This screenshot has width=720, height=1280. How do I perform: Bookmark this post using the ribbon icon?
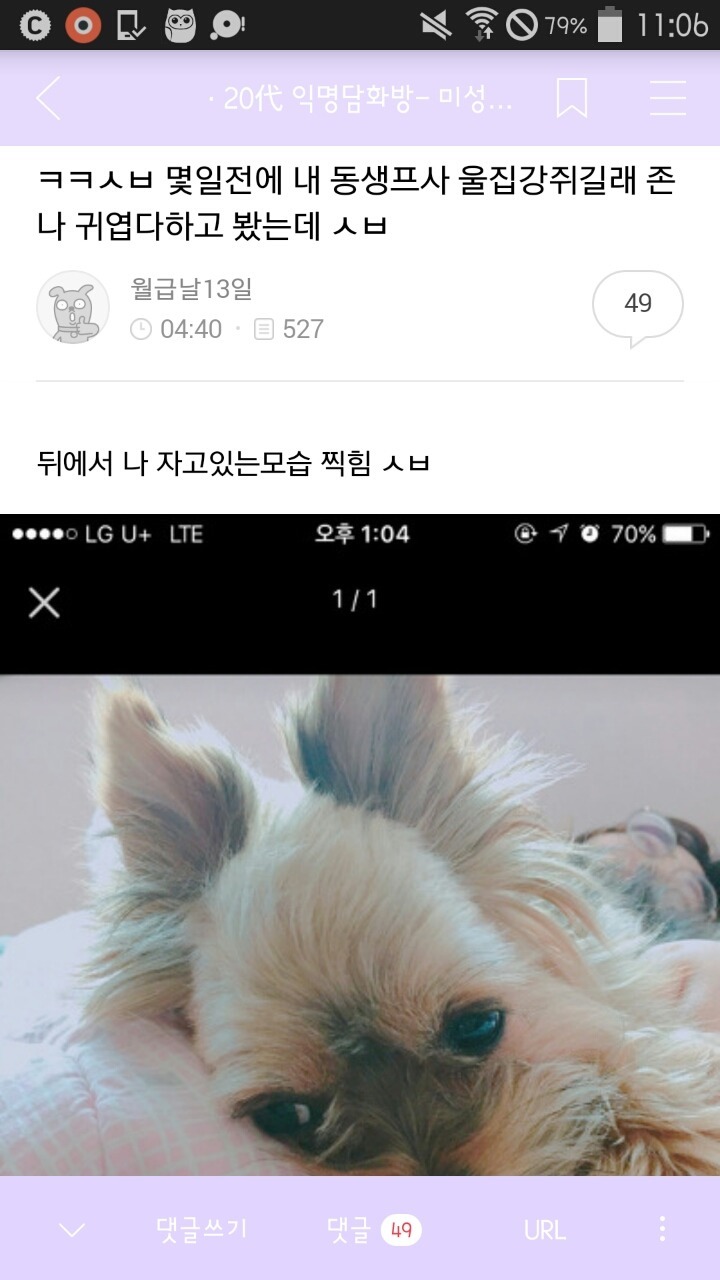coord(570,94)
